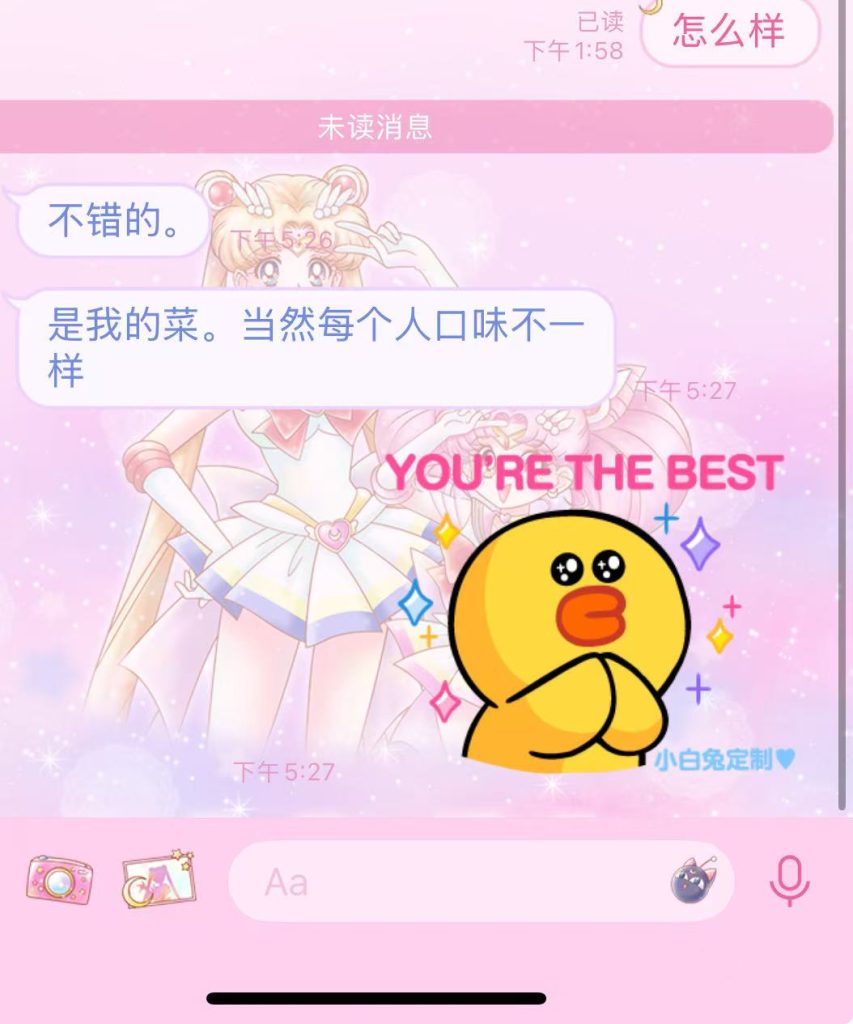Tap the microphone voice message icon
Image resolution: width=853 pixels, height=1024 pixels.
(789, 881)
